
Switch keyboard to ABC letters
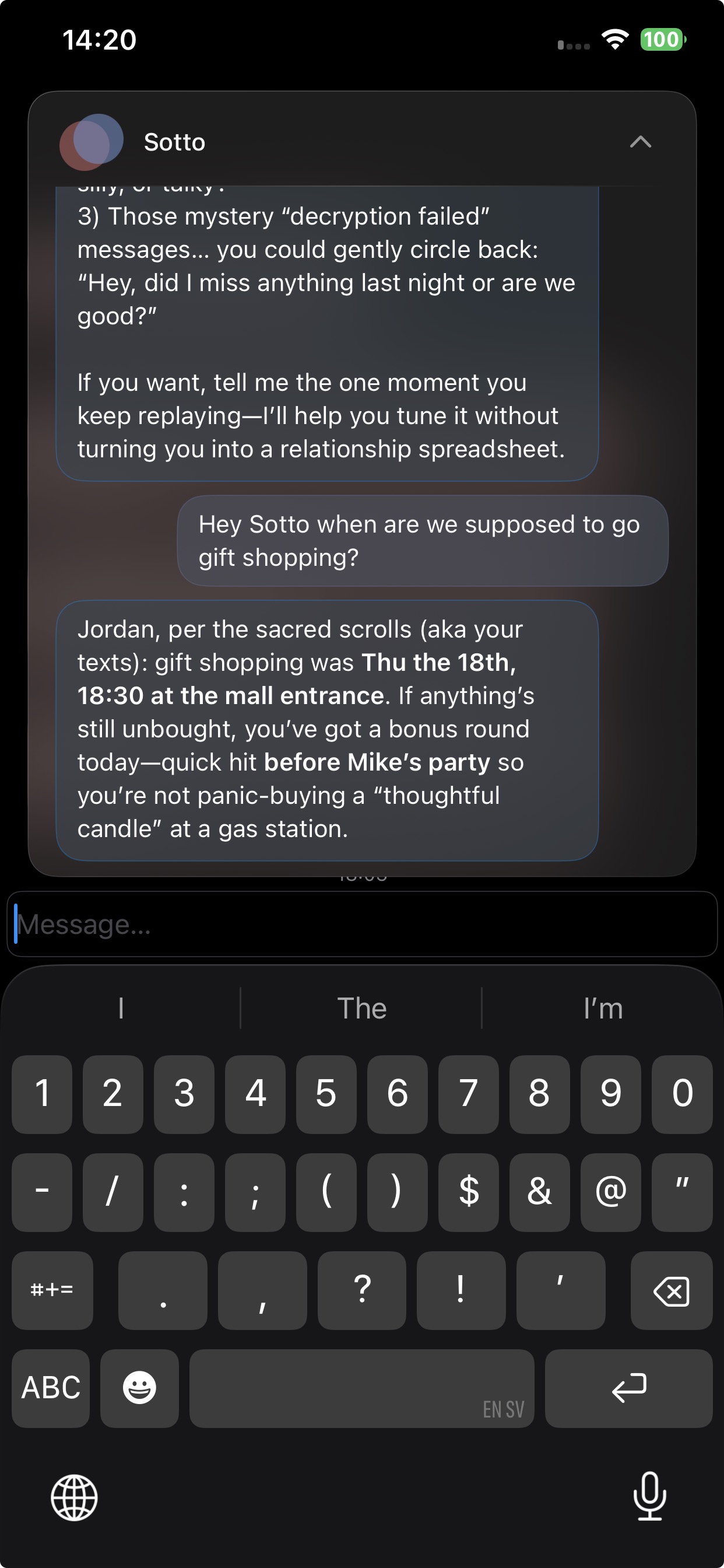click(x=51, y=1388)
